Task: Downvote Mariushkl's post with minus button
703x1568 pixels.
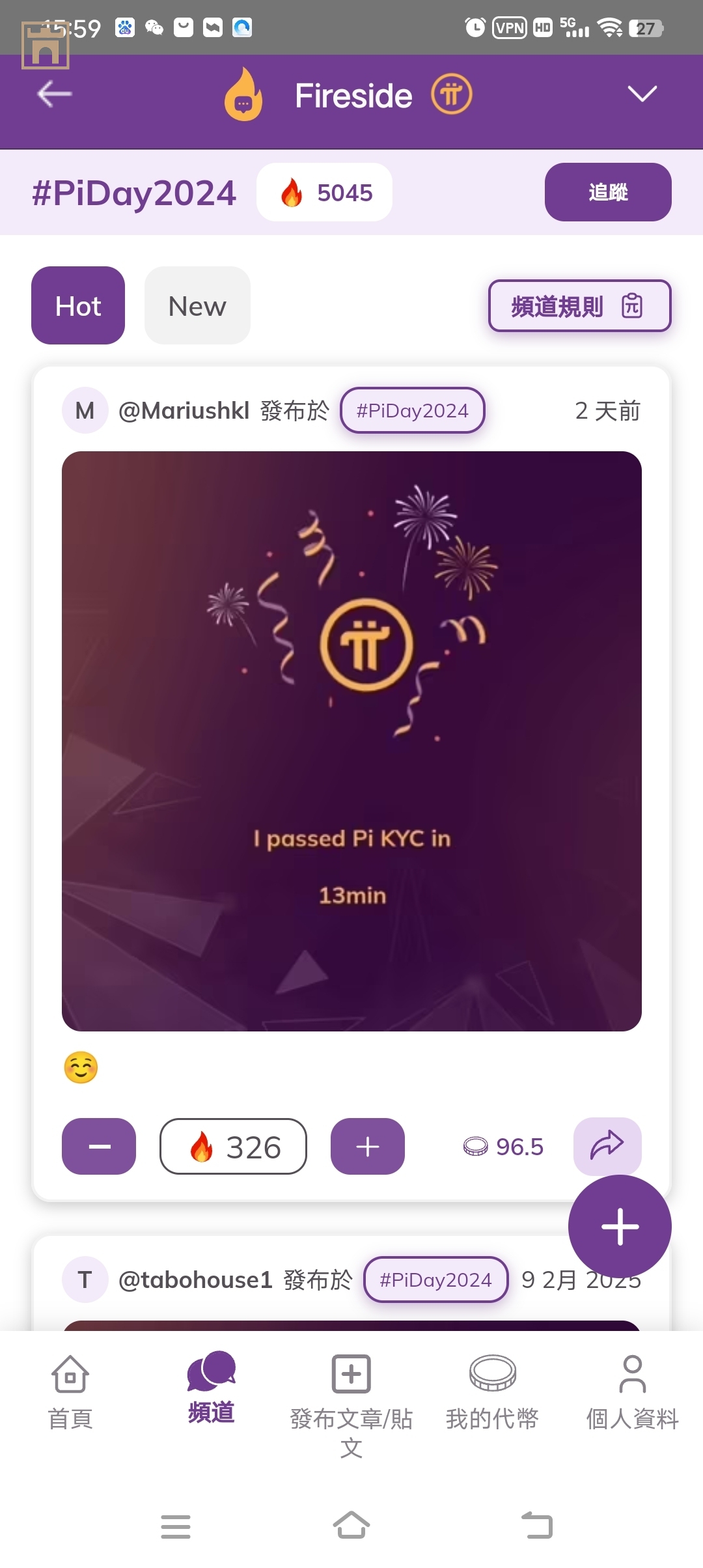Action: point(99,1147)
